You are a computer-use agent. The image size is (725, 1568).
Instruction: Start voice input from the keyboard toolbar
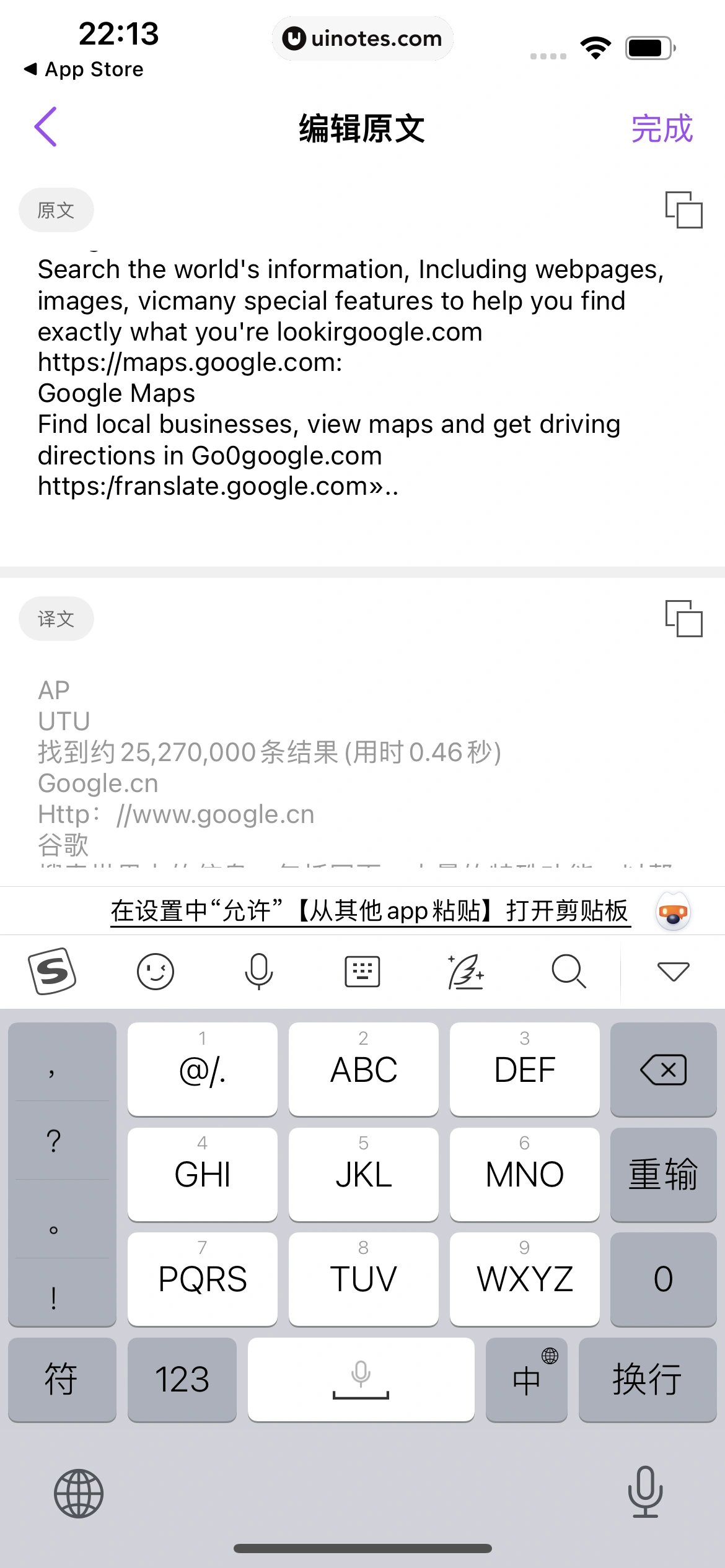258,971
